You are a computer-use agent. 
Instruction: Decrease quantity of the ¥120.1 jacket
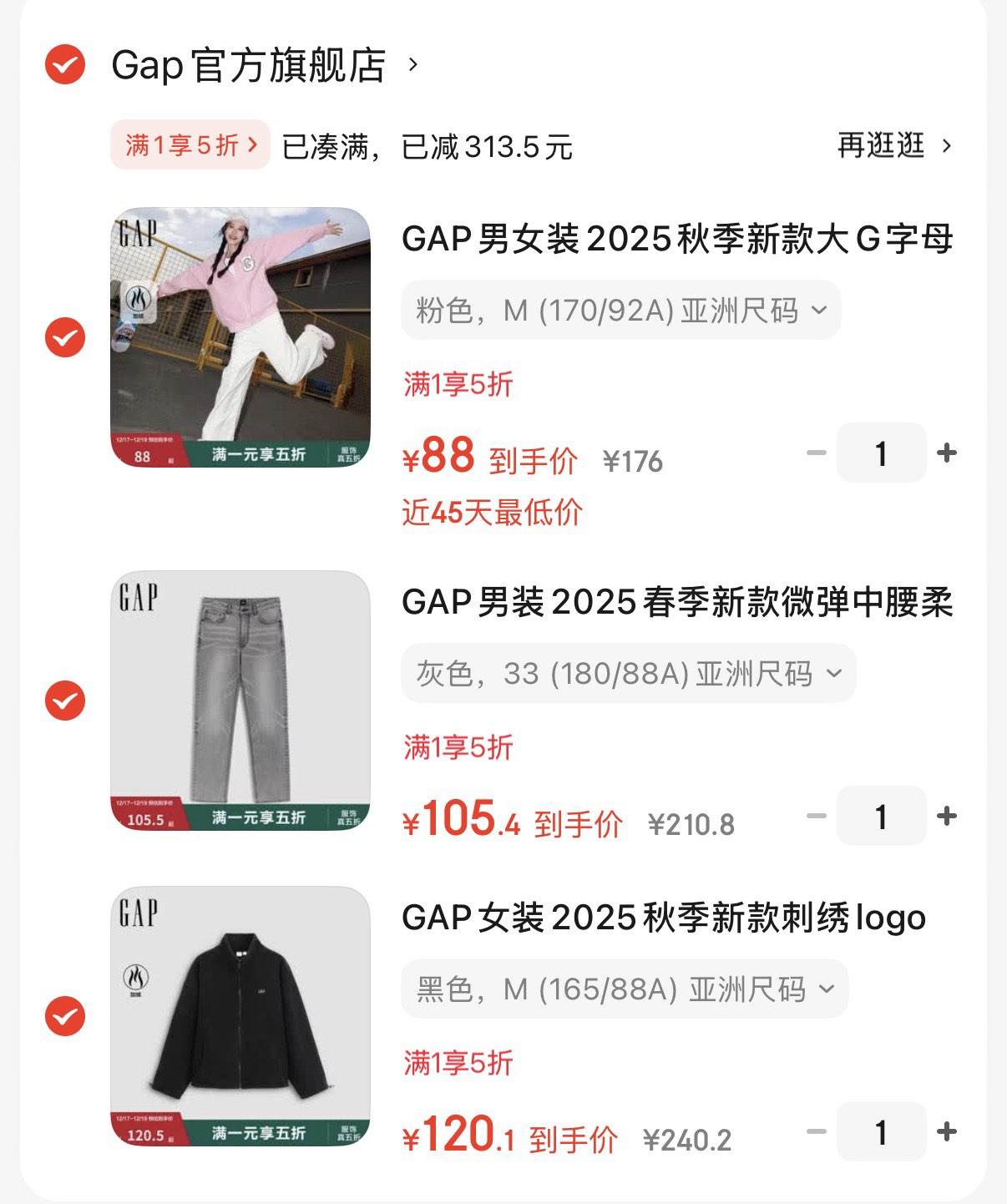816,1131
